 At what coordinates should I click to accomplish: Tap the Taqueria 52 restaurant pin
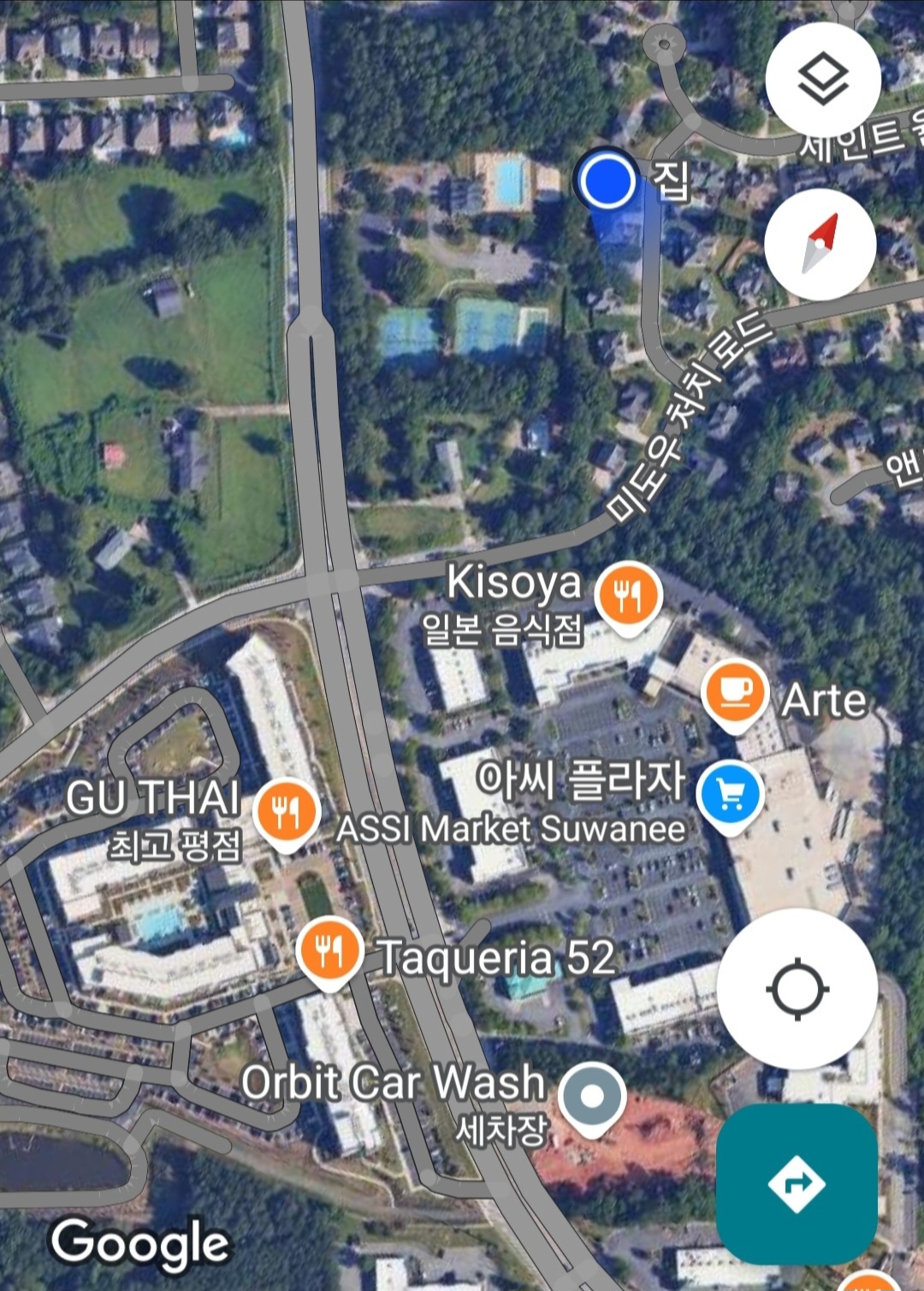tap(329, 950)
